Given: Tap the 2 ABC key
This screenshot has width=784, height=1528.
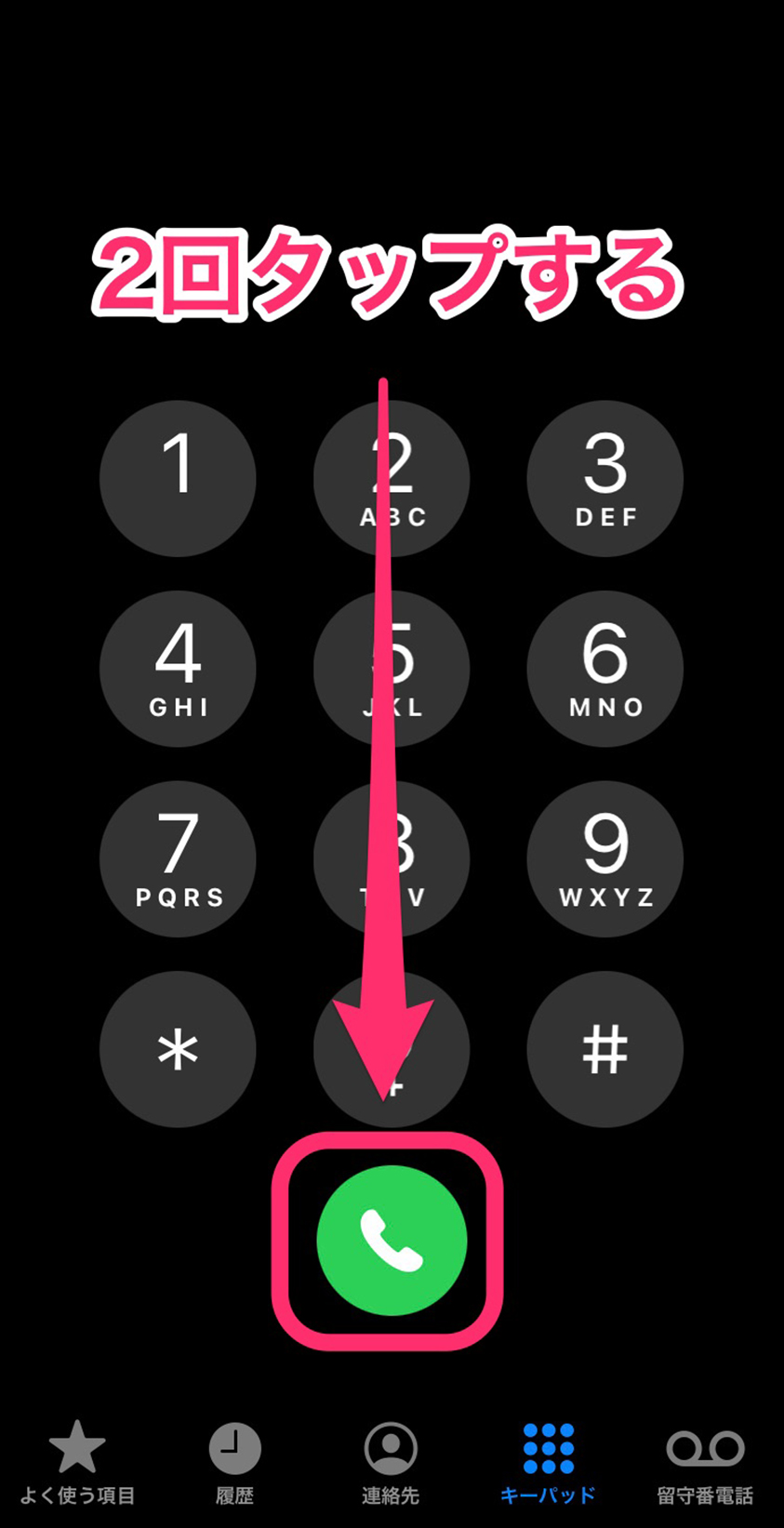Looking at the screenshot, I should point(392,478).
